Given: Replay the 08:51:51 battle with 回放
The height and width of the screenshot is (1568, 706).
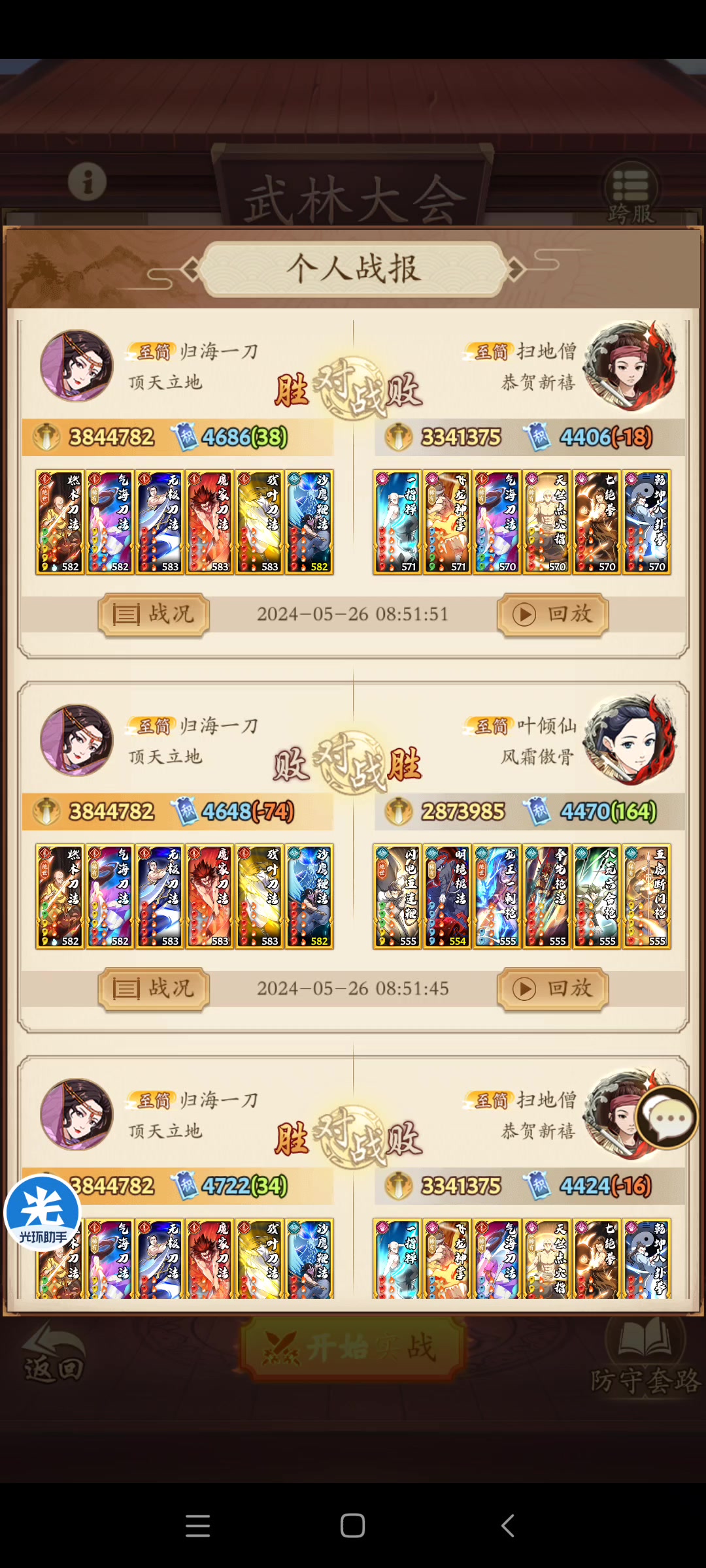Looking at the screenshot, I should [x=552, y=615].
